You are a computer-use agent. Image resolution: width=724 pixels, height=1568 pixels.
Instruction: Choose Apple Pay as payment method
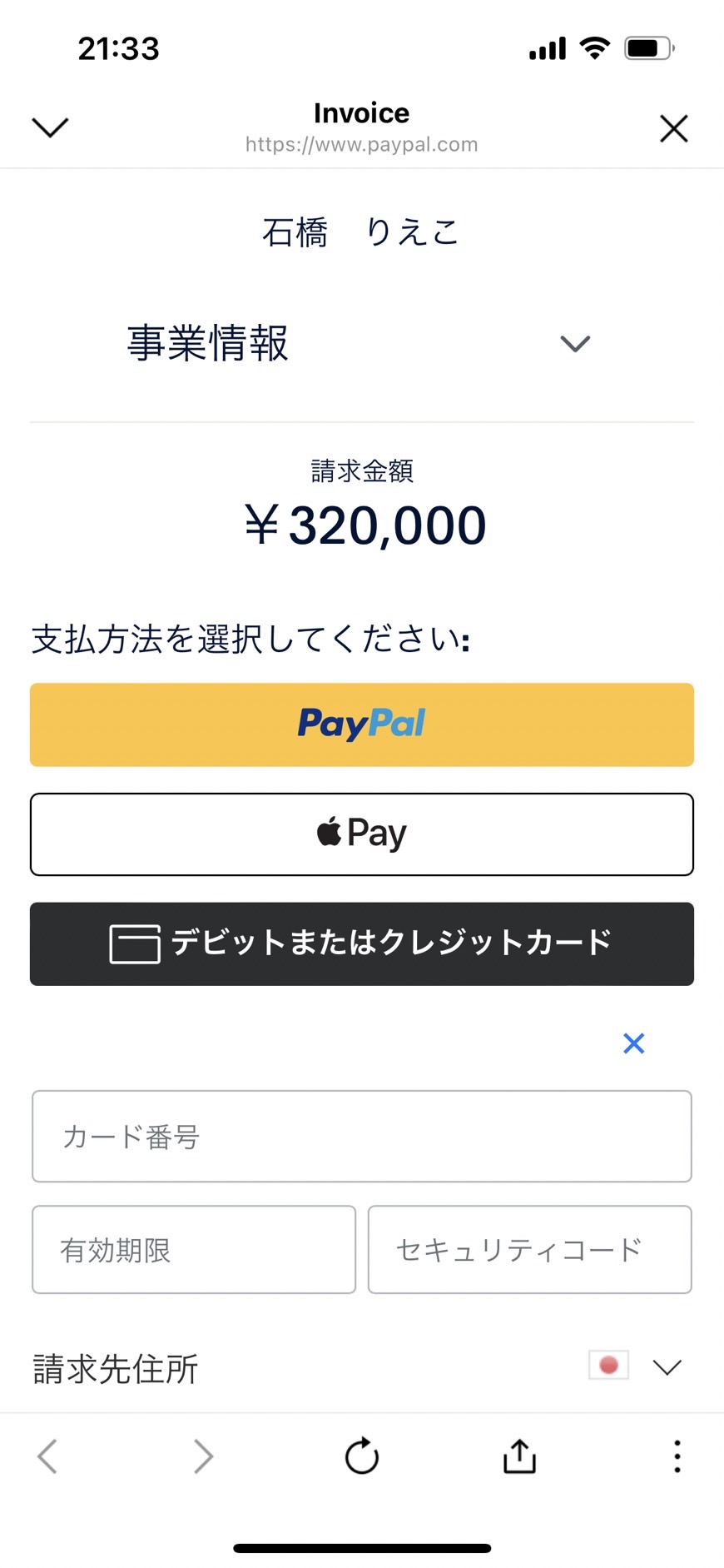(362, 834)
